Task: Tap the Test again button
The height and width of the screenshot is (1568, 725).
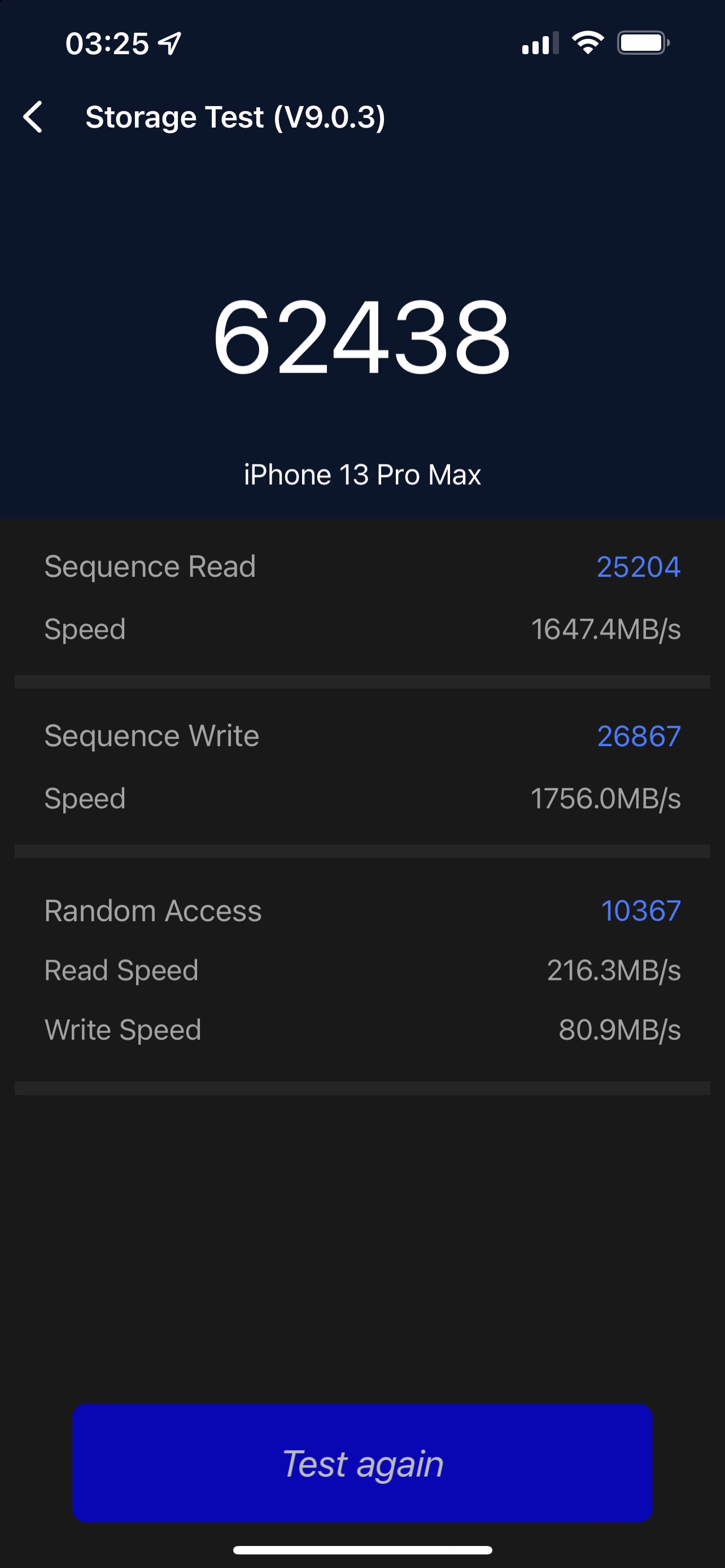Action: tap(363, 1462)
